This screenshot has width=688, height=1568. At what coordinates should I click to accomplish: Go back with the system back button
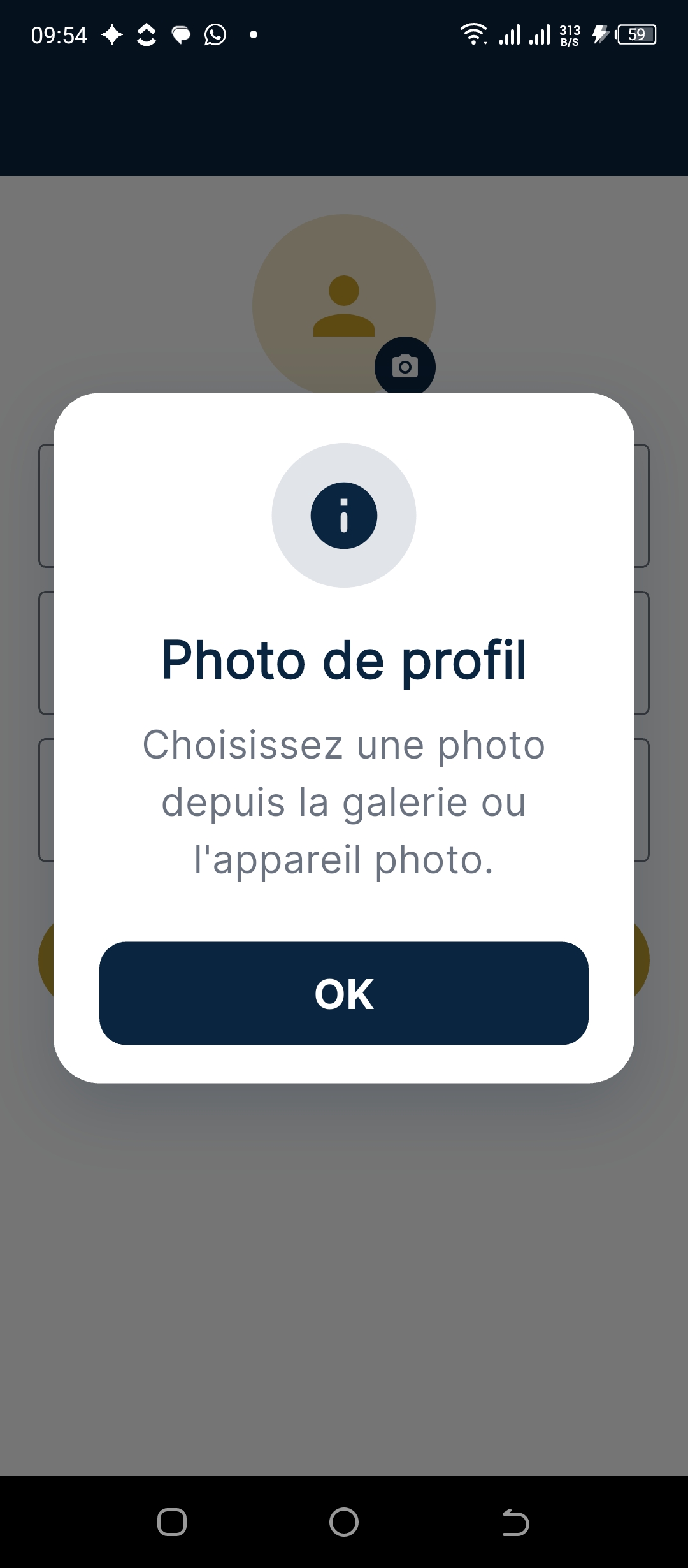pyautogui.click(x=515, y=1522)
